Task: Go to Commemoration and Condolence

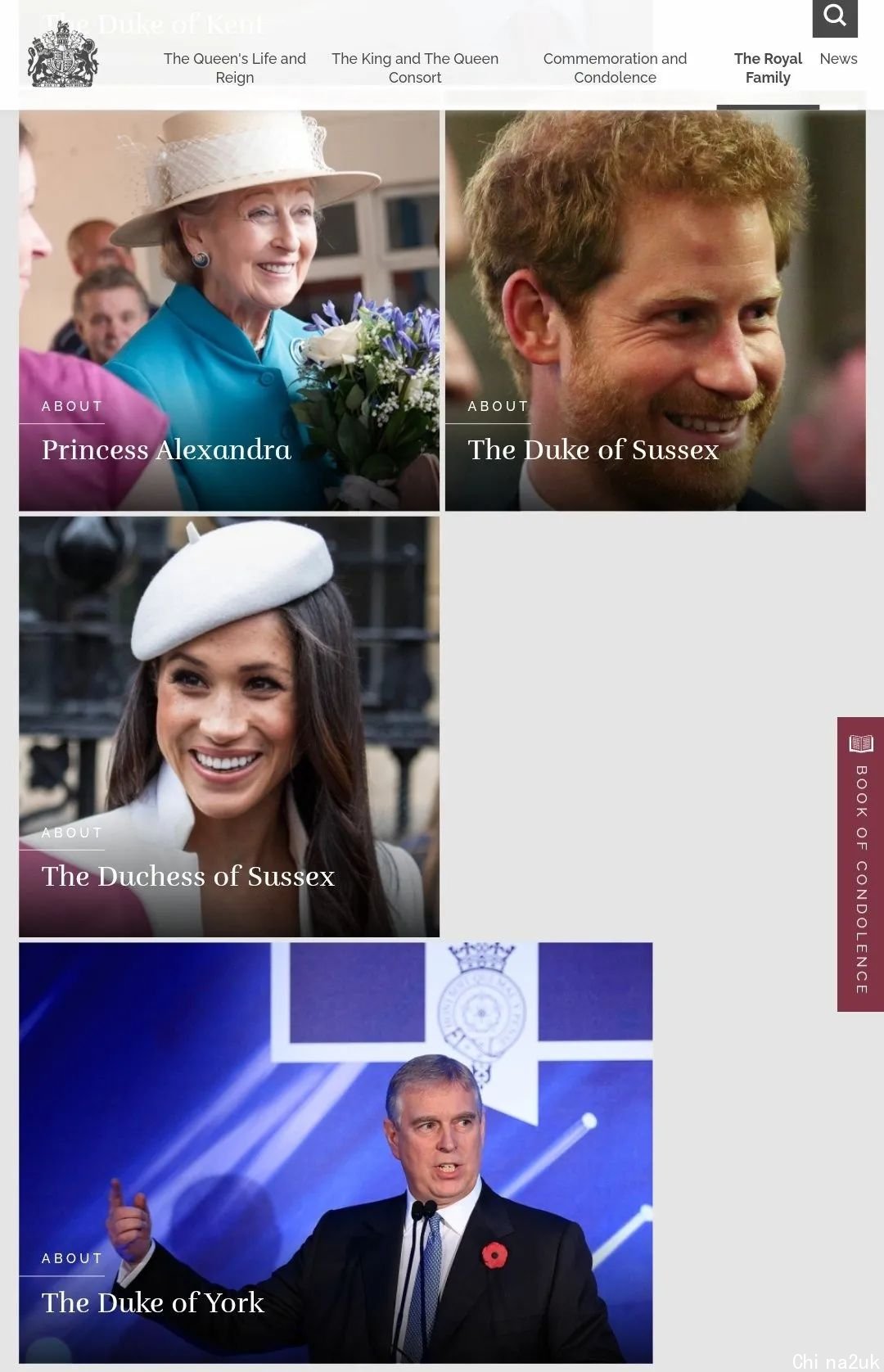Action: coord(615,68)
